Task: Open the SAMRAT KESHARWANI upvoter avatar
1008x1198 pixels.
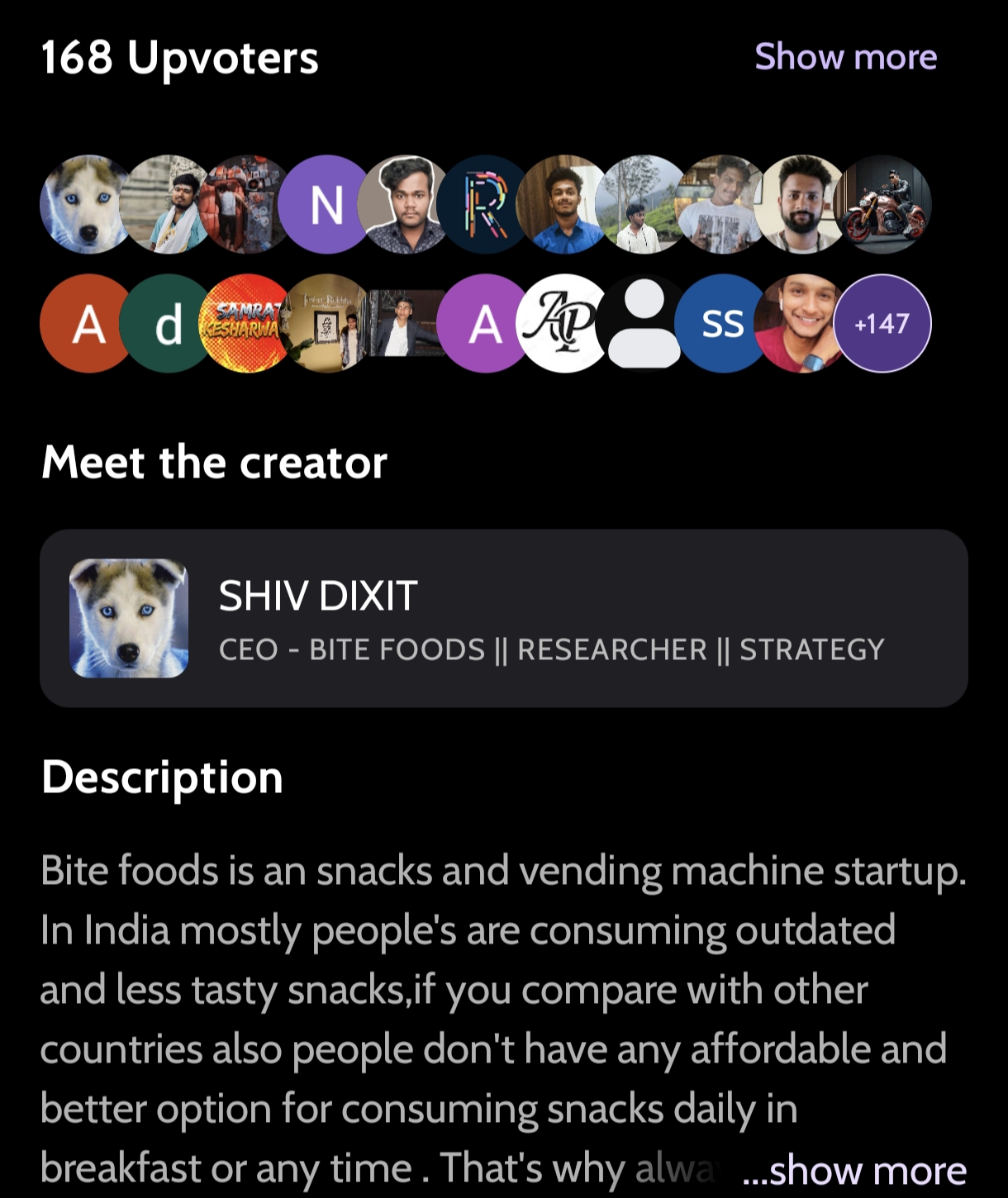Action: pyautogui.click(x=246, y=324)
